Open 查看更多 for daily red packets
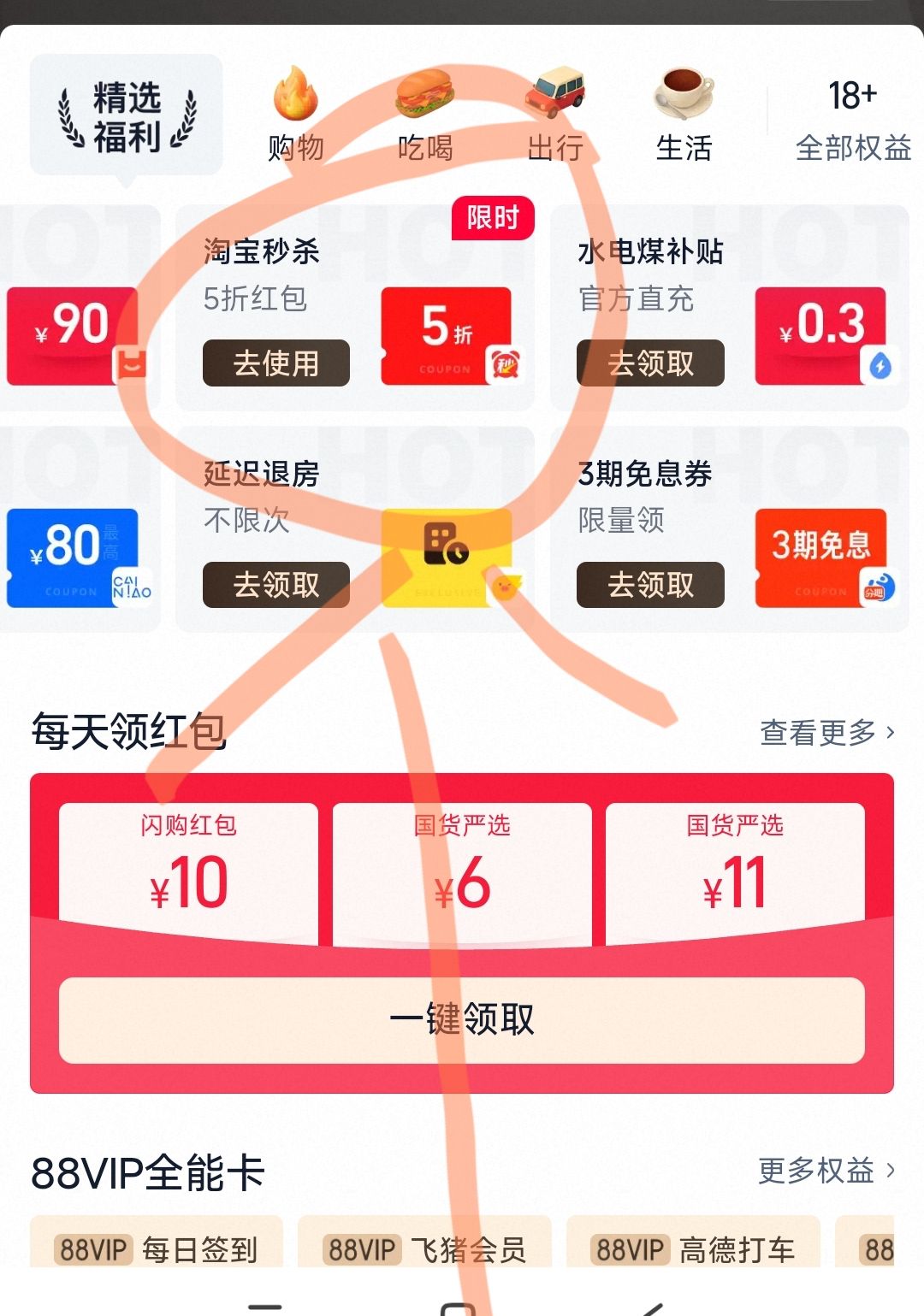 [827, 732]
